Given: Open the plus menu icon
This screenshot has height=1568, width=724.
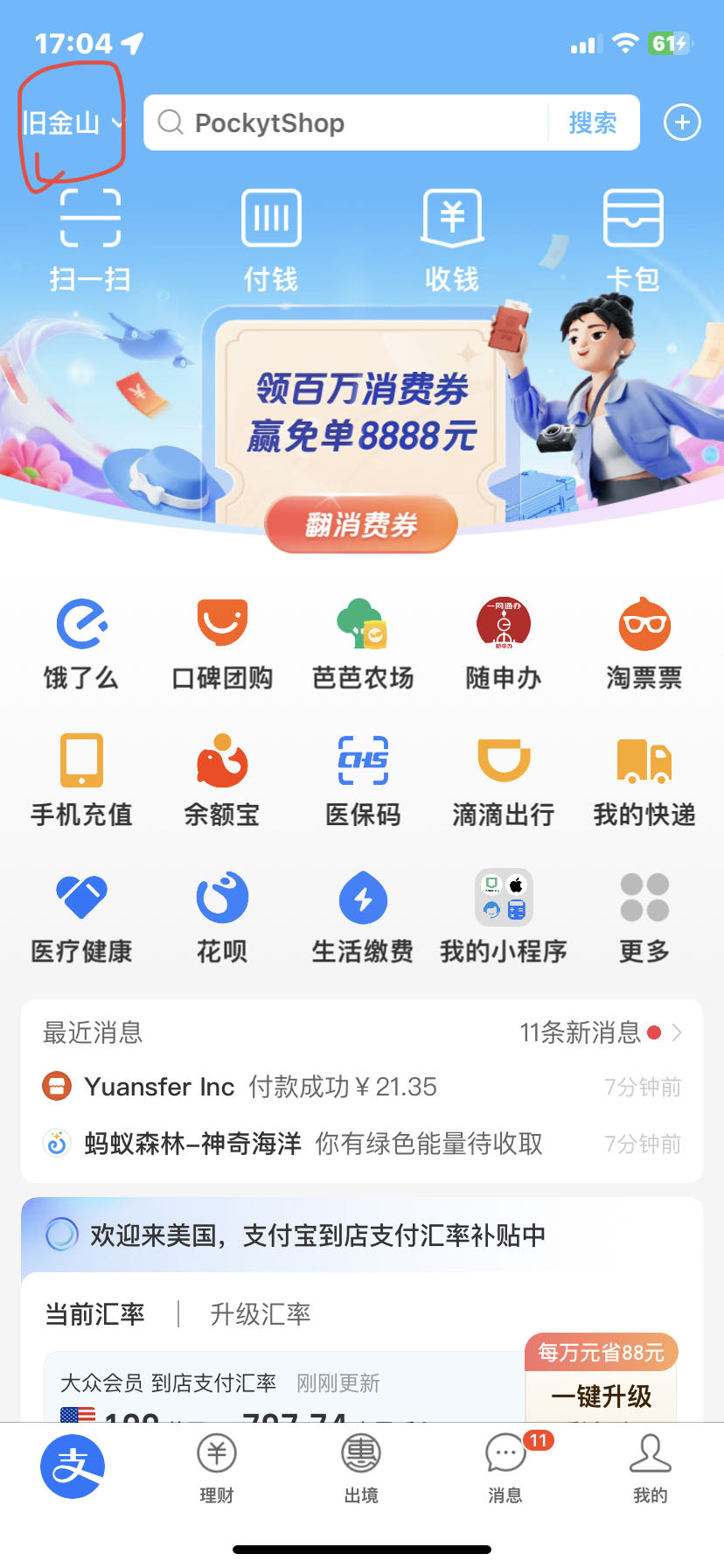Looking at the screenshot, I should click(682, 122).
